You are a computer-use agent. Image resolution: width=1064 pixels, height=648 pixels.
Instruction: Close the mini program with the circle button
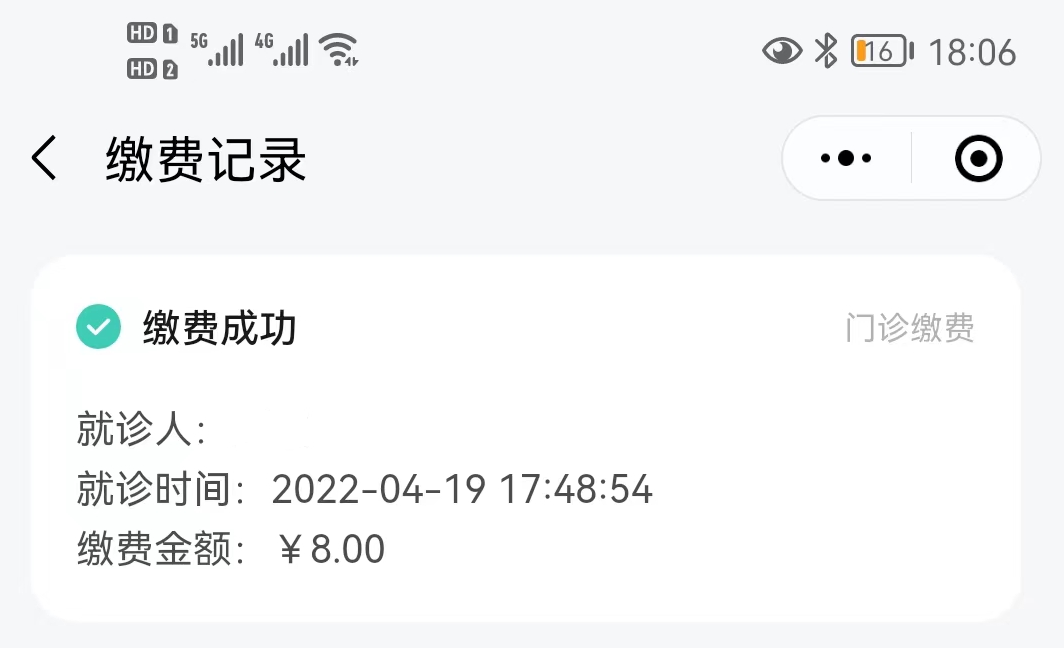977,158
